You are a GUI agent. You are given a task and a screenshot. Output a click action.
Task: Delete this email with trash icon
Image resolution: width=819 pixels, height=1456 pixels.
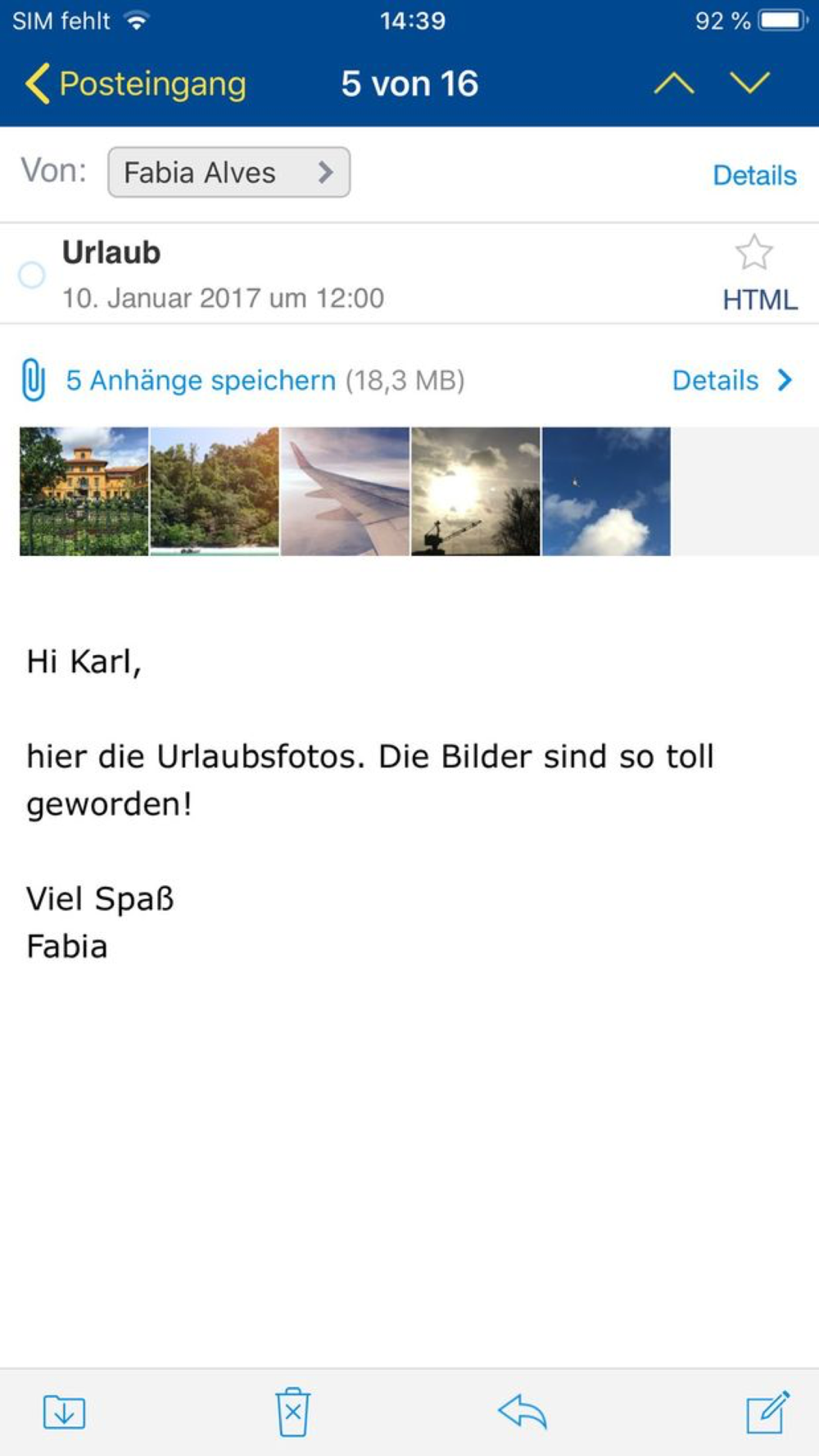pyautogui.click(x=292, y=1412)
